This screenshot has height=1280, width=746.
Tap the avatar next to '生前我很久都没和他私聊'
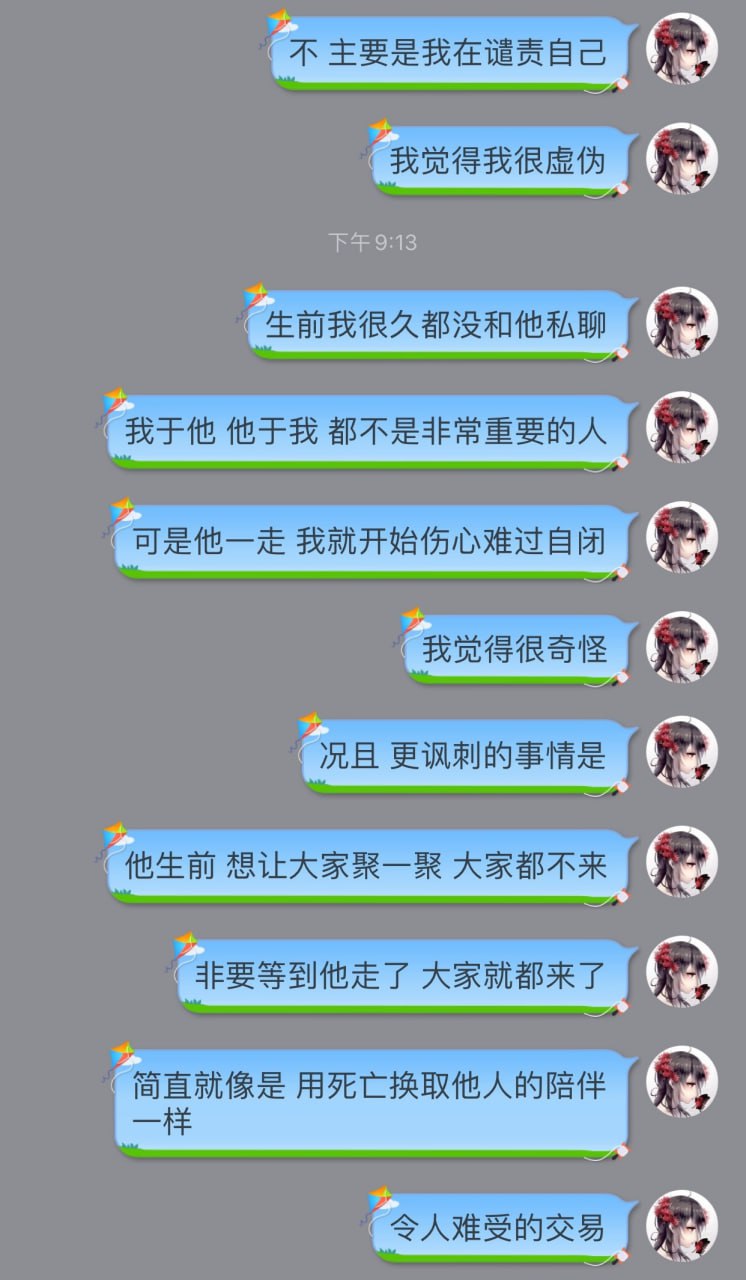tap(683, 323)
